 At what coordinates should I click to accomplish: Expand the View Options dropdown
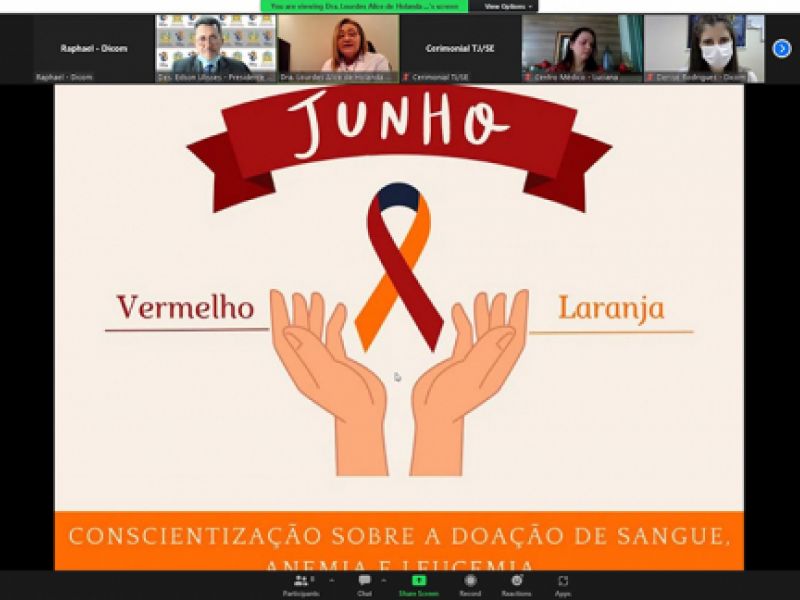coord(505,6)
